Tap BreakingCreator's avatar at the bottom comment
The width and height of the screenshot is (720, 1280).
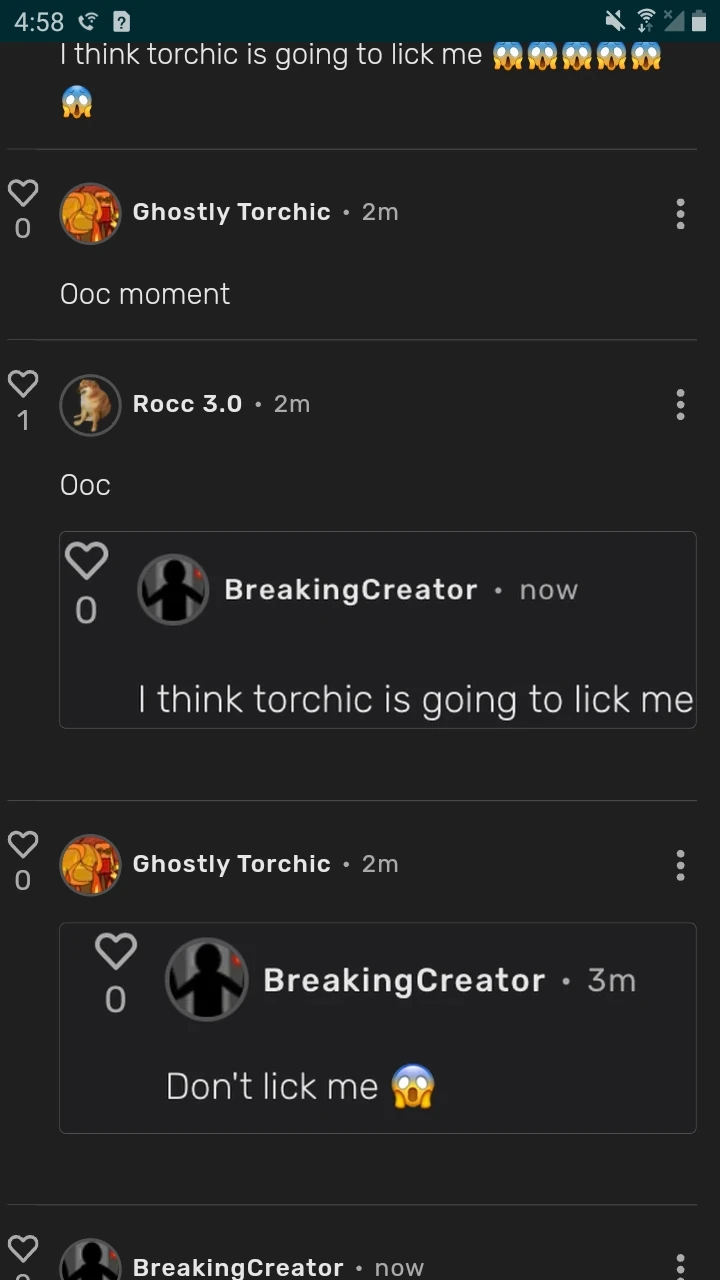[90, 1263]
